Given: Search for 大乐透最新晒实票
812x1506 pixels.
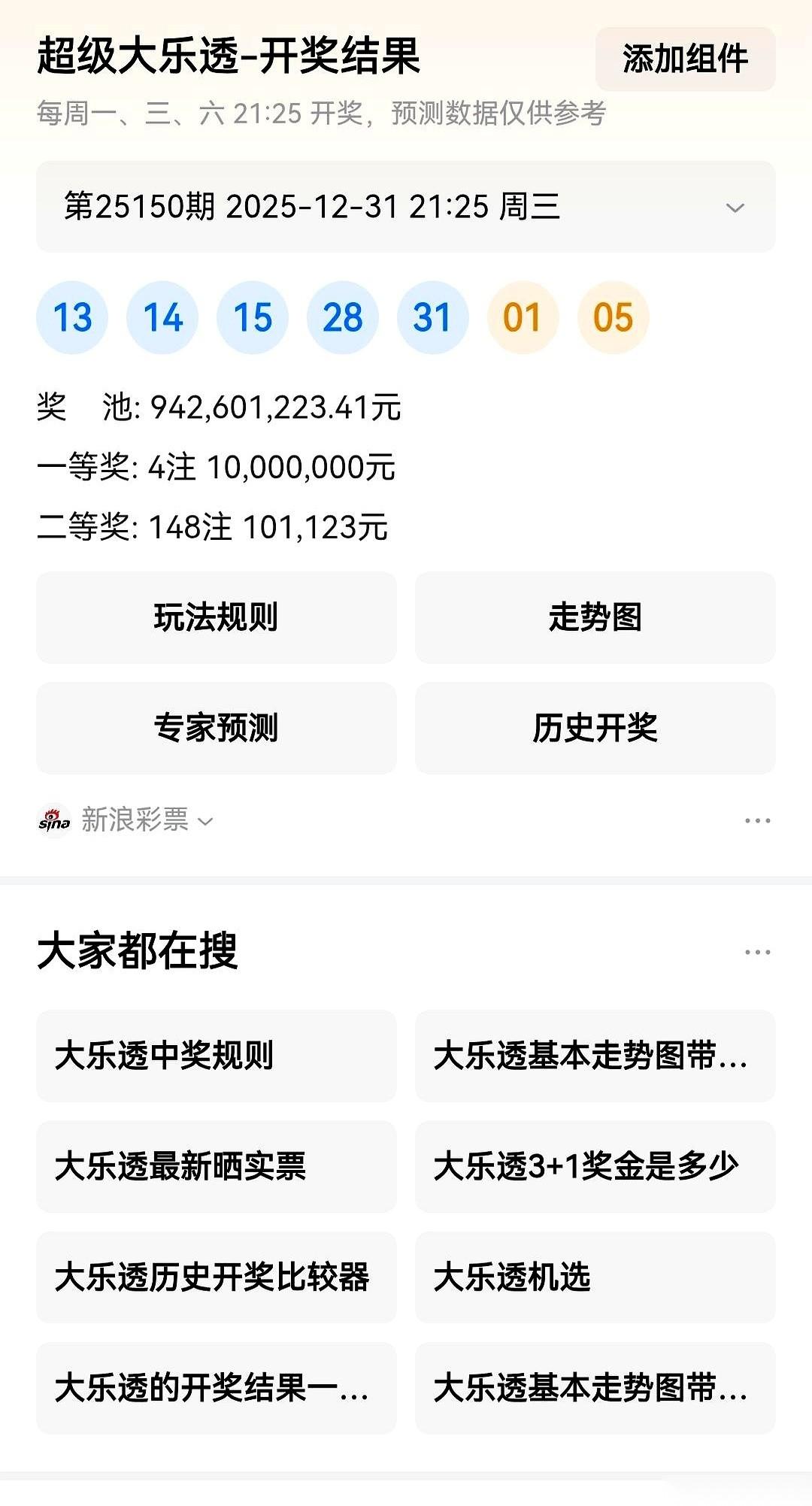Looking at the screenshot, I should (217, 1166).
